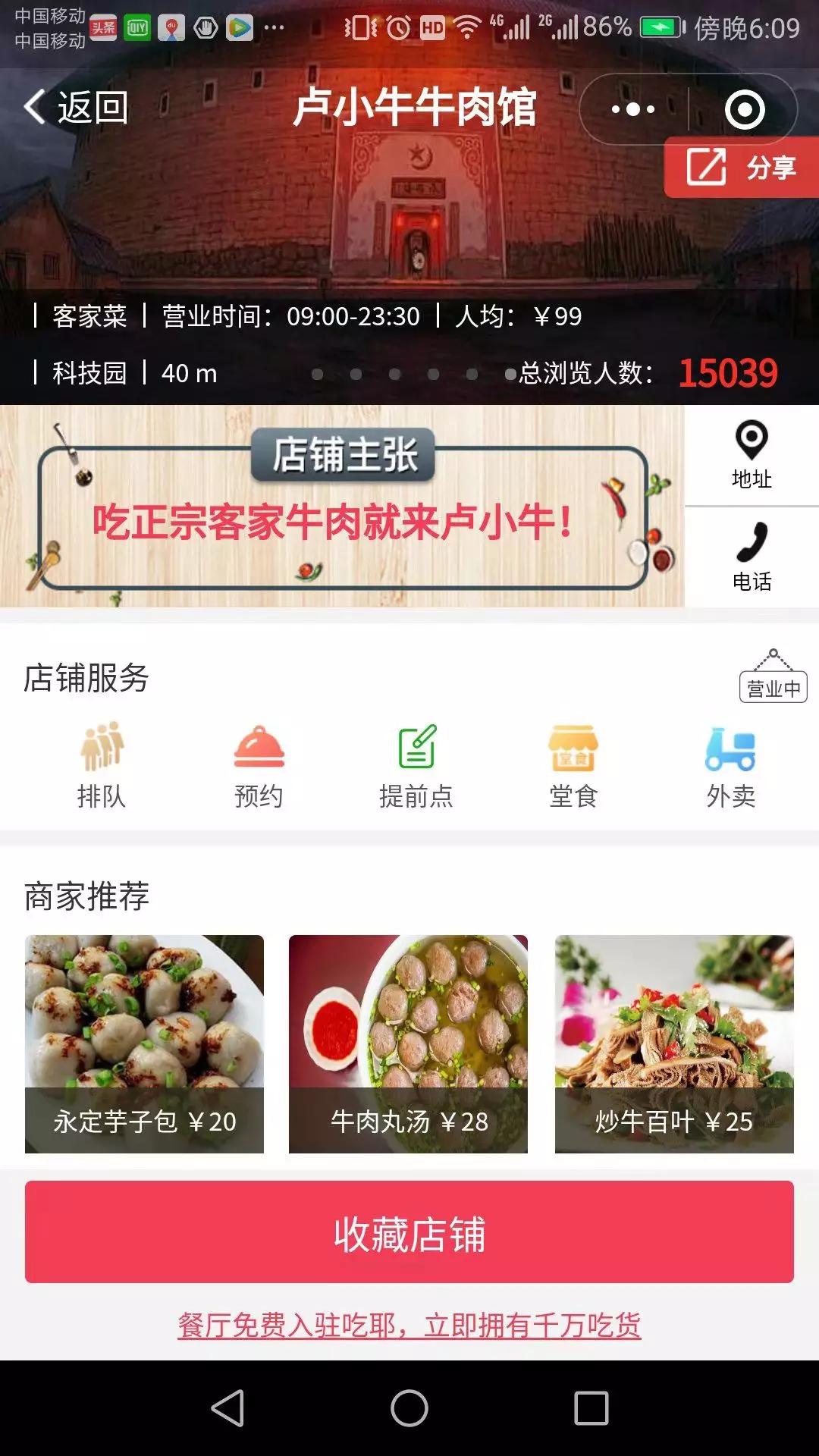View the 永定芋子包 dish
The image size is (819, 1456).
click(x=144, y=1043)
